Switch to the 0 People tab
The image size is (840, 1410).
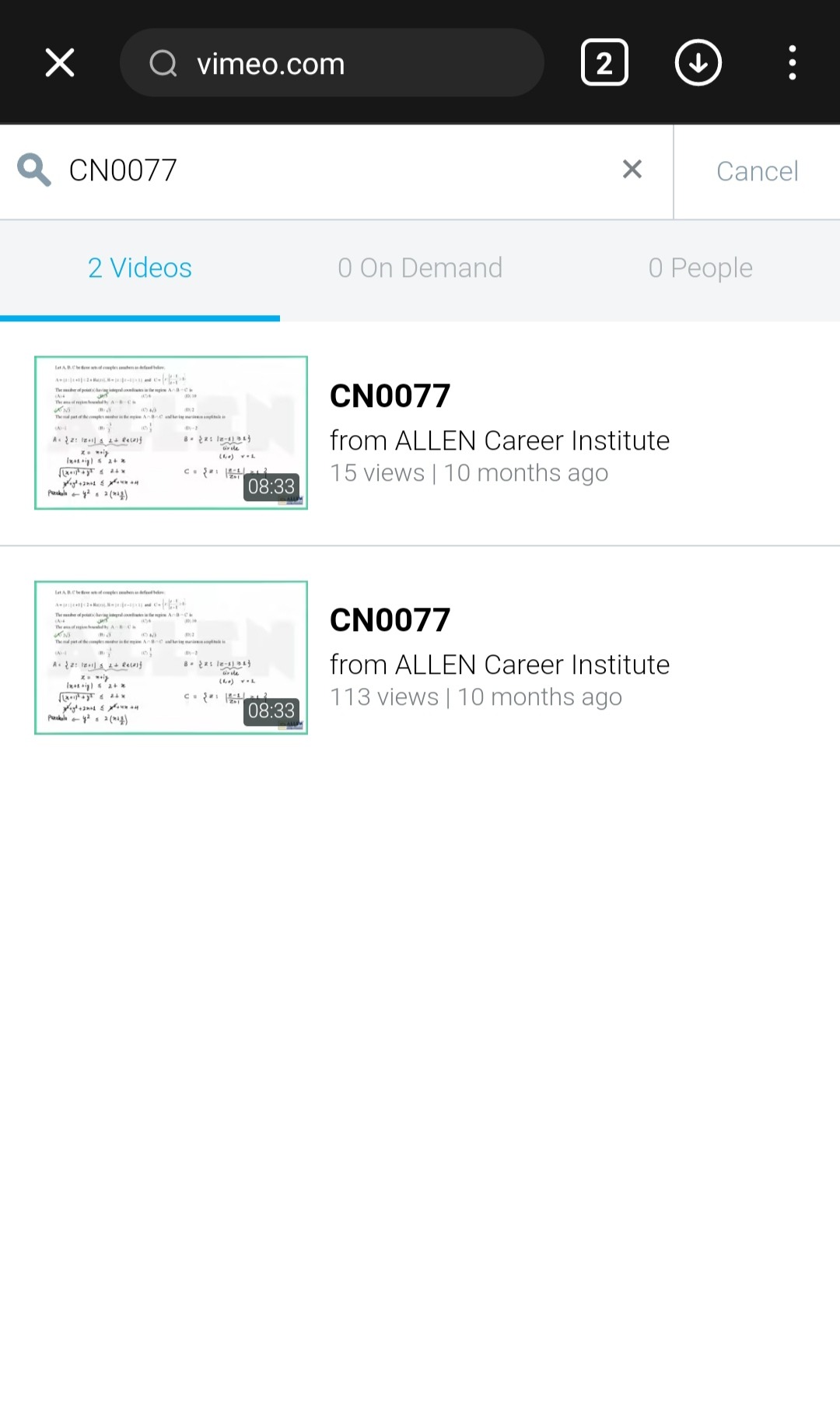700,268
